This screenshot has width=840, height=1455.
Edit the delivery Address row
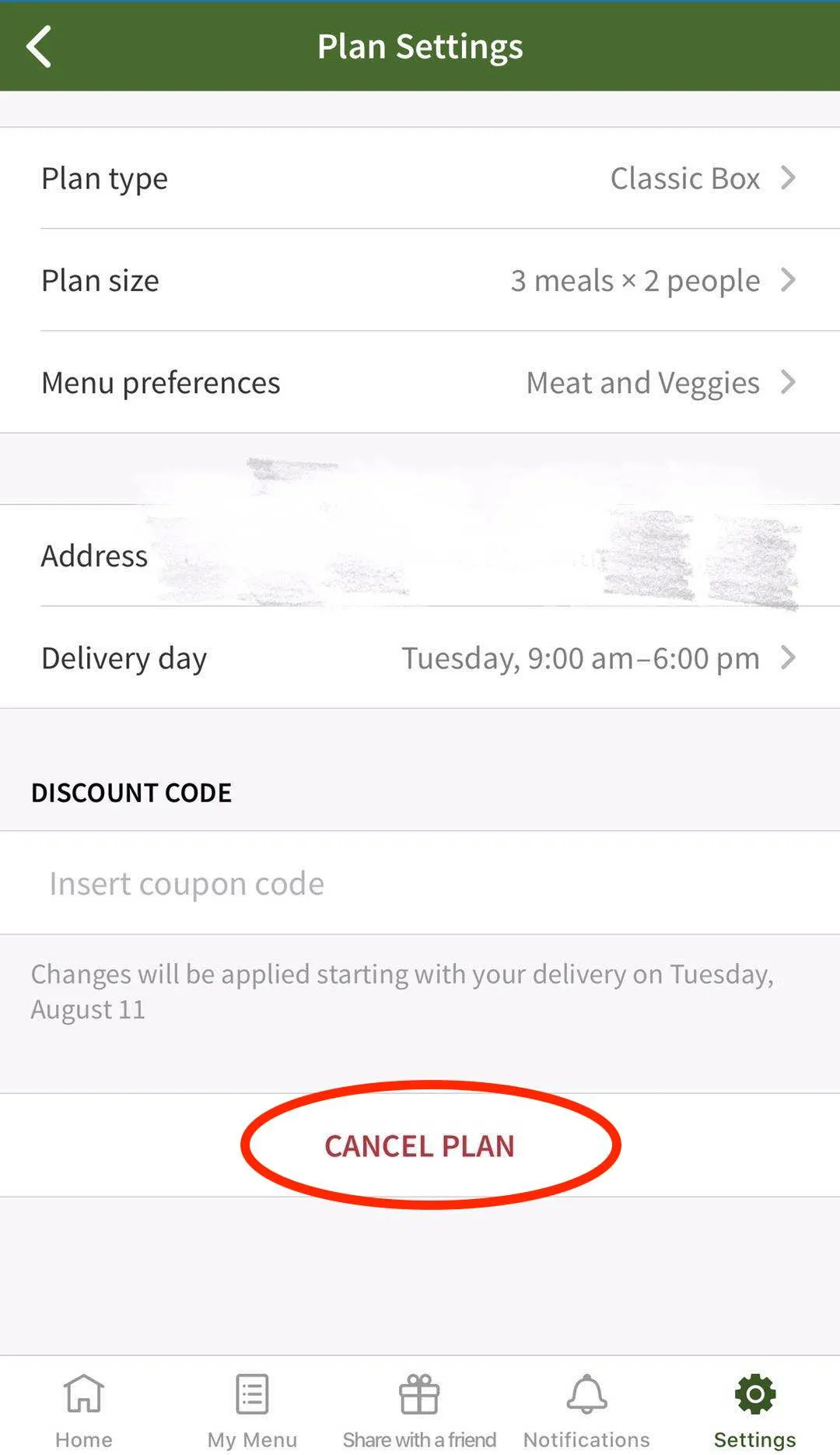click(x=420, y=556)
